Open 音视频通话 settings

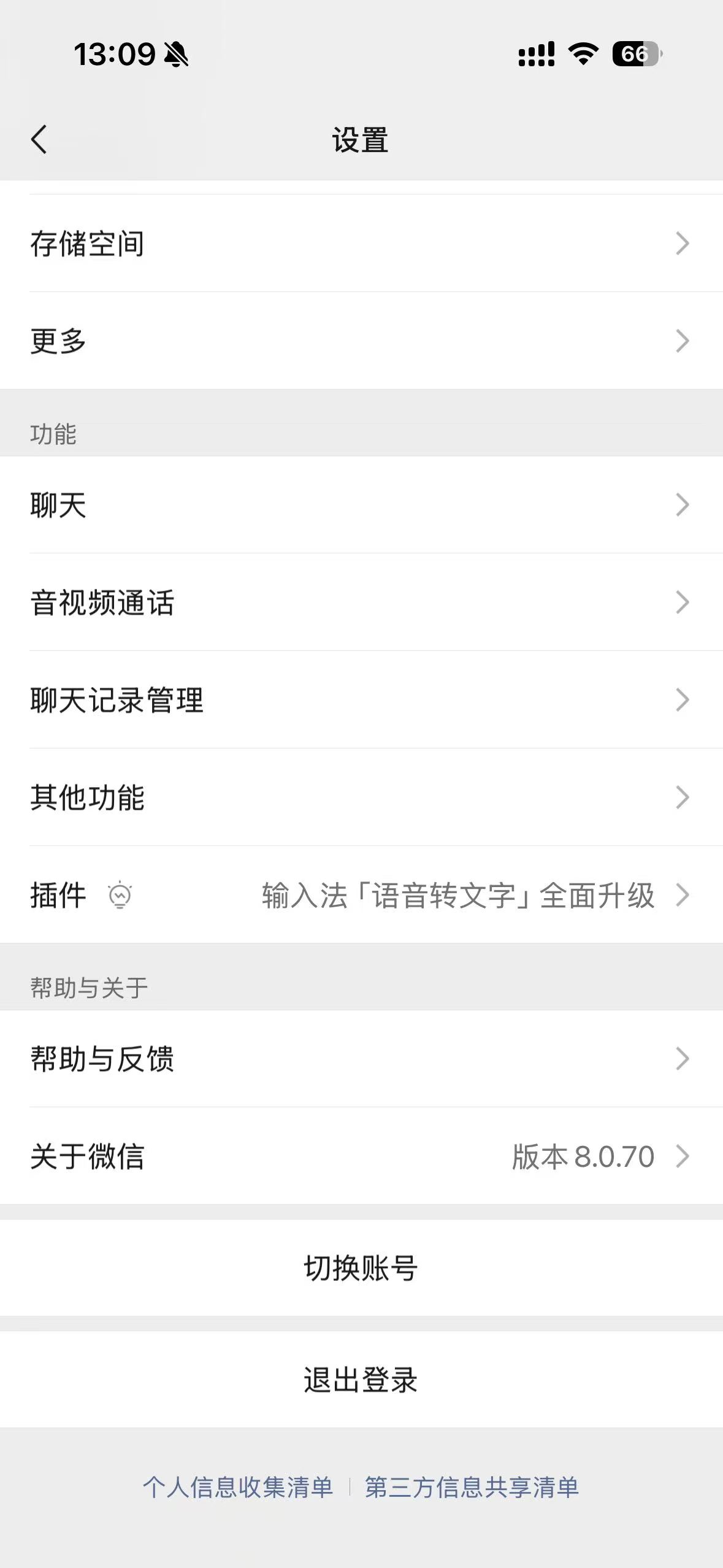tap(361, 602)
